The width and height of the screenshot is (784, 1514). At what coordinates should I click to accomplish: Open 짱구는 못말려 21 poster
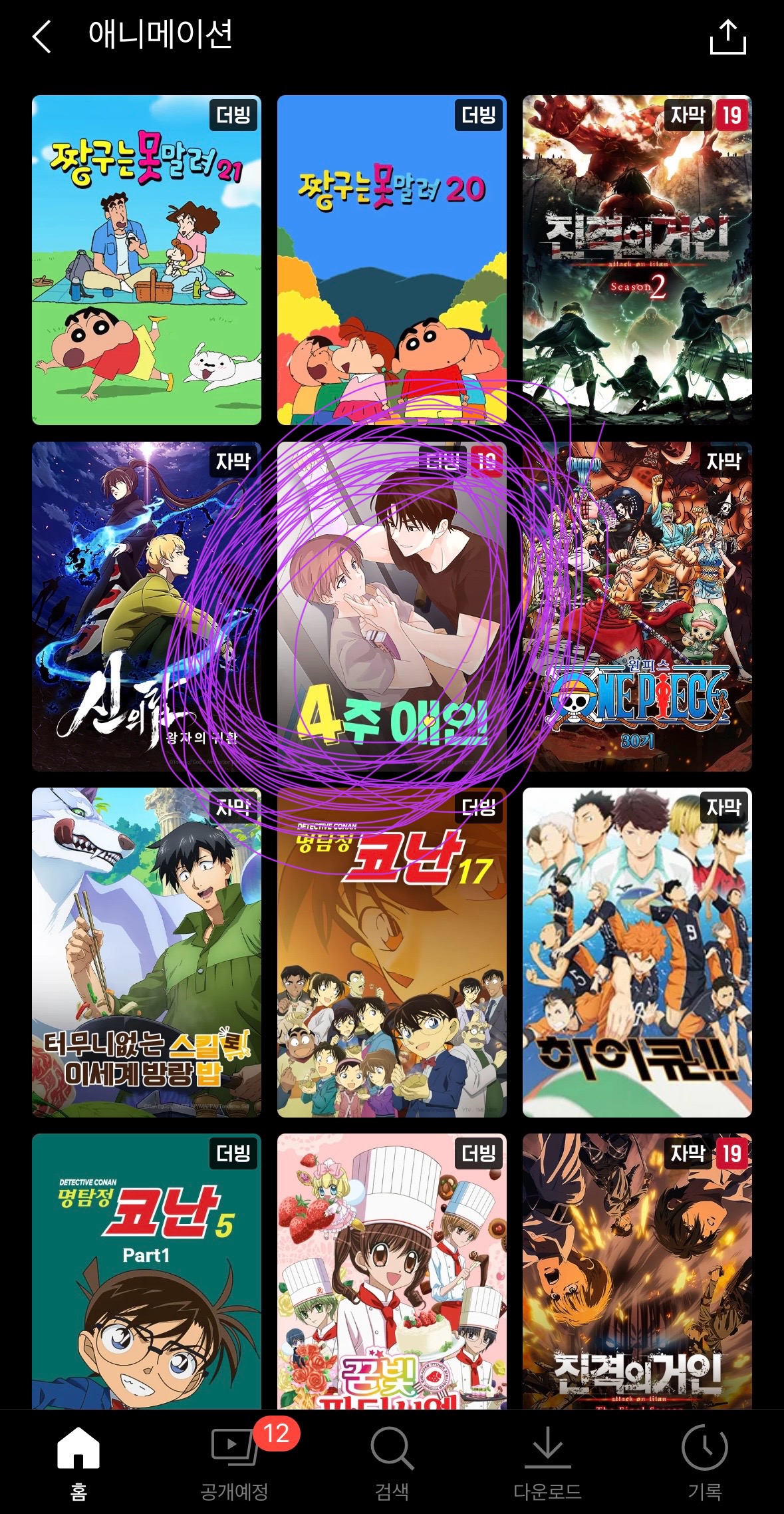pos(146,259)
